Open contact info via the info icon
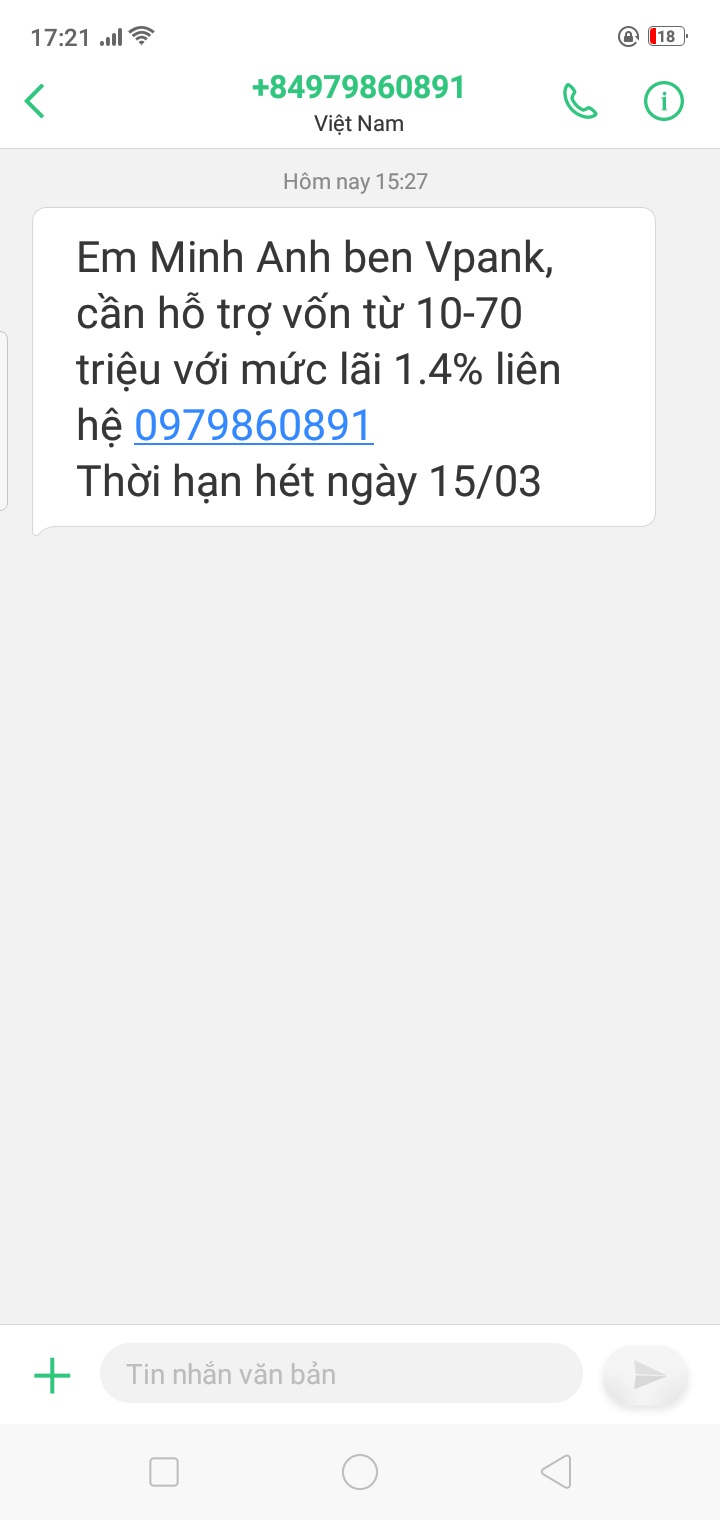The image size is (720, 1520). tap(663, 101)
